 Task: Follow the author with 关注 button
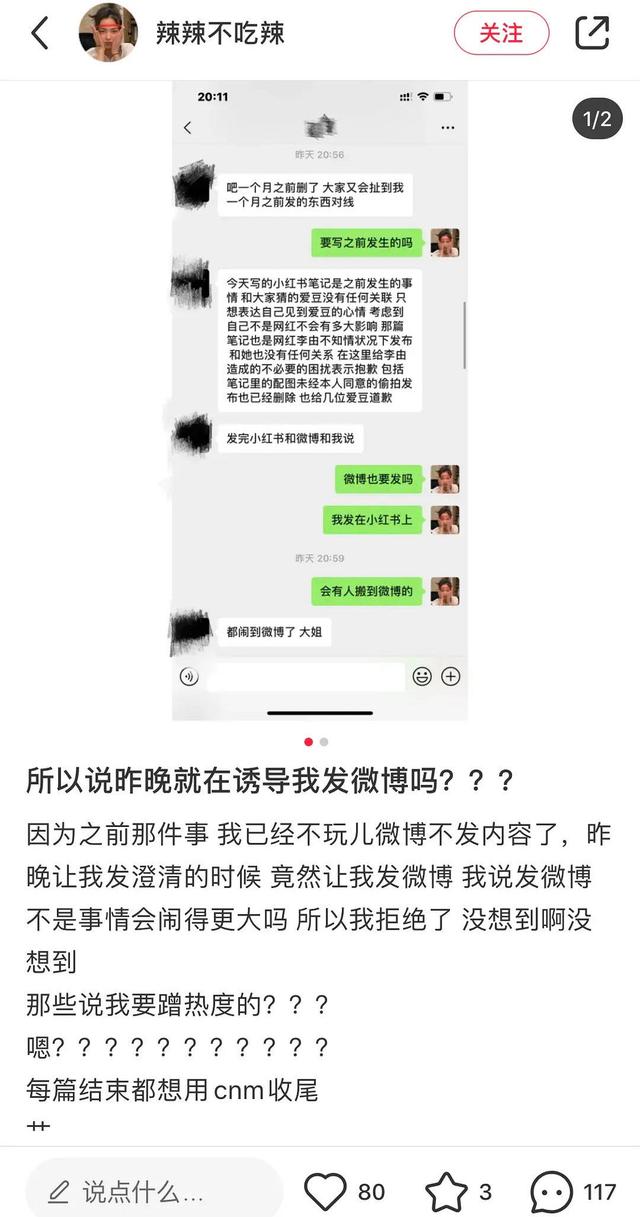pos(501,33)
